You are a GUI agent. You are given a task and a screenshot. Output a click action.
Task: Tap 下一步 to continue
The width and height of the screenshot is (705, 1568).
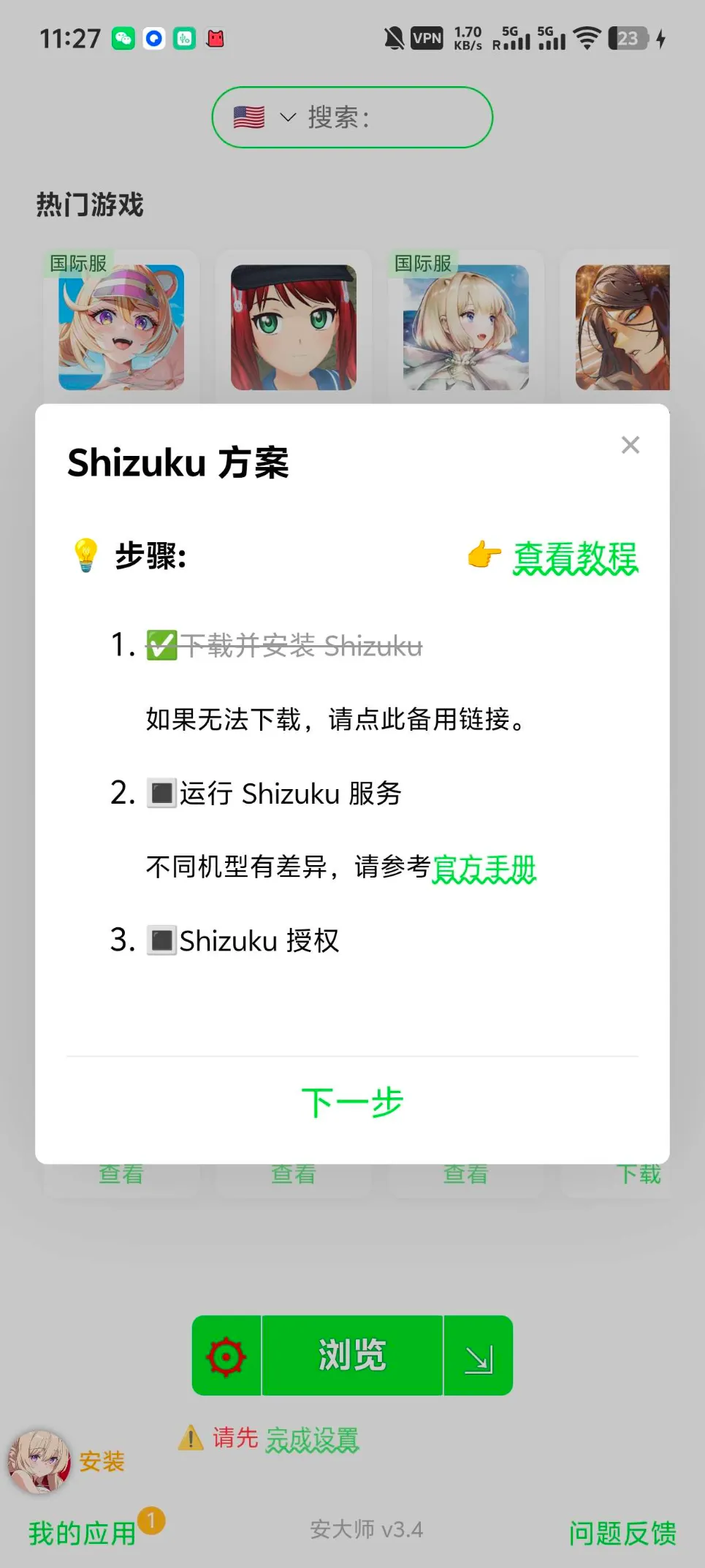coord(352,1102)
